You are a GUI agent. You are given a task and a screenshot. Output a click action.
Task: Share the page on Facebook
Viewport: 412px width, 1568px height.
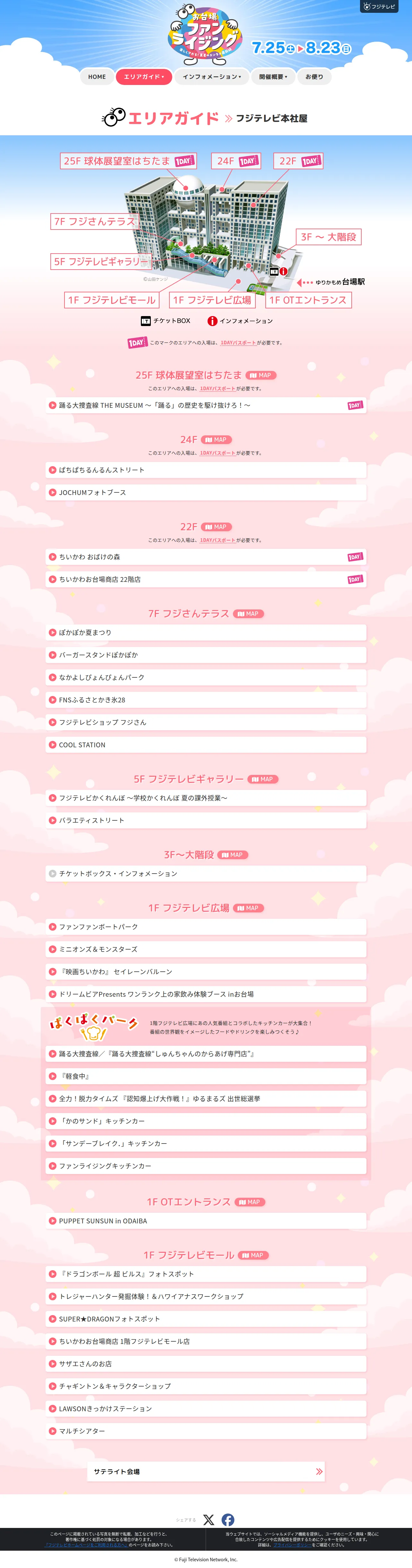click(x=228, y=1520)
